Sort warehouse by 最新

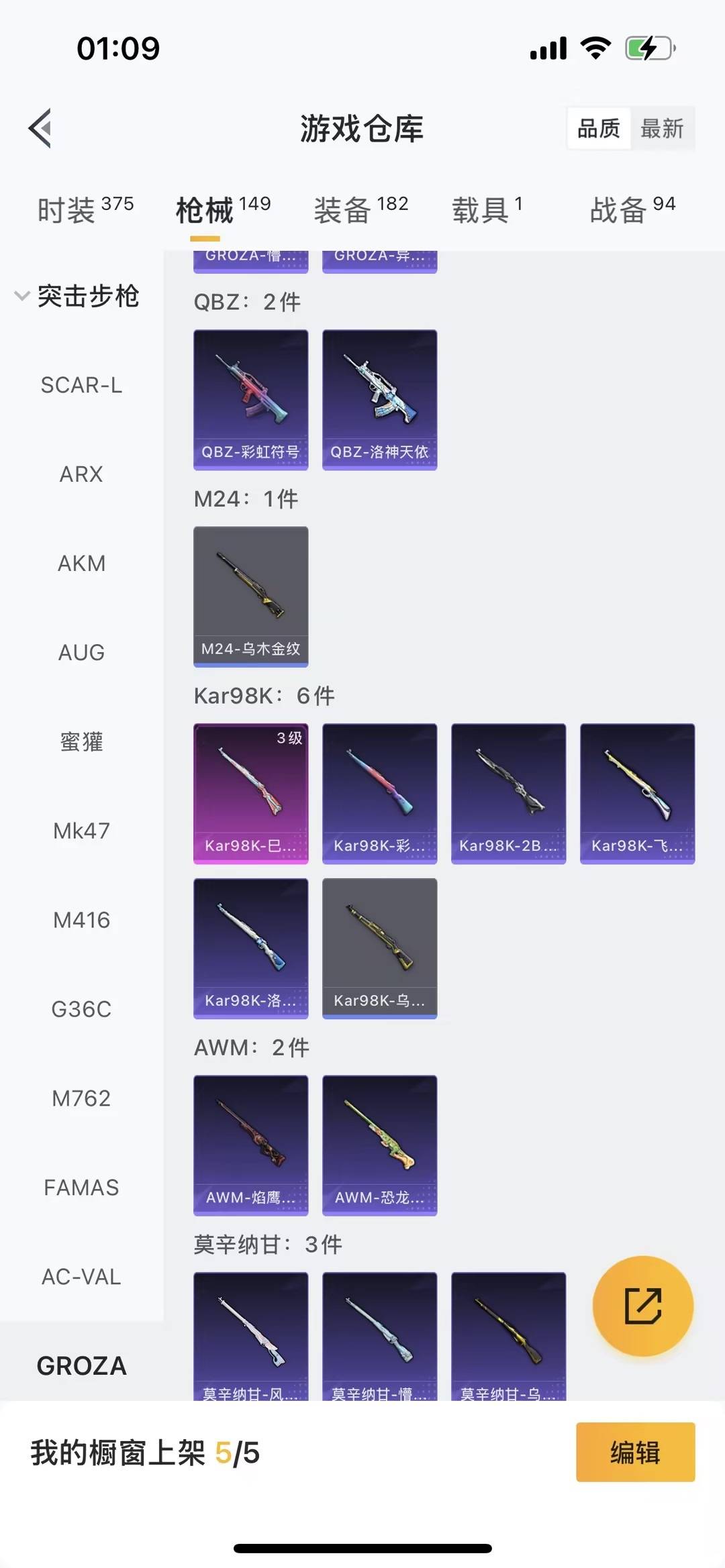click(x=662, y=127)
